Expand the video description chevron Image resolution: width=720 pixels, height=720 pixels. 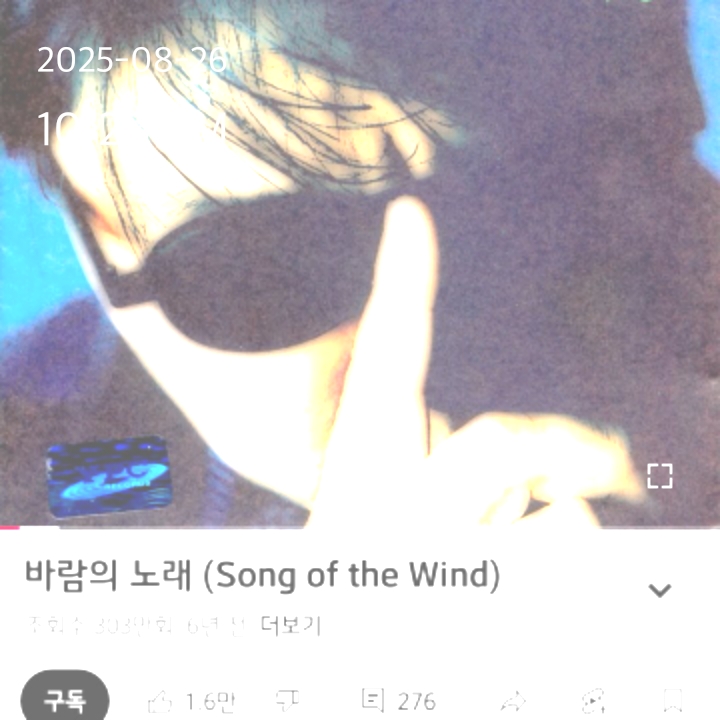click(659, 590)
